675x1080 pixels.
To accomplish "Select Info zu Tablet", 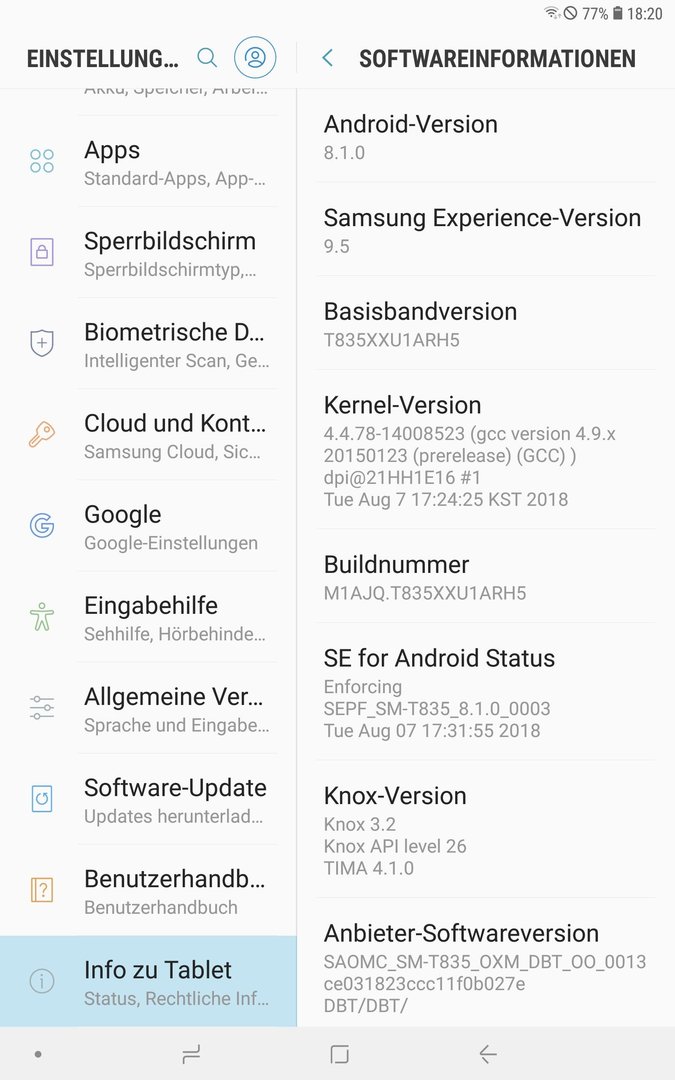I will [148, 982].
